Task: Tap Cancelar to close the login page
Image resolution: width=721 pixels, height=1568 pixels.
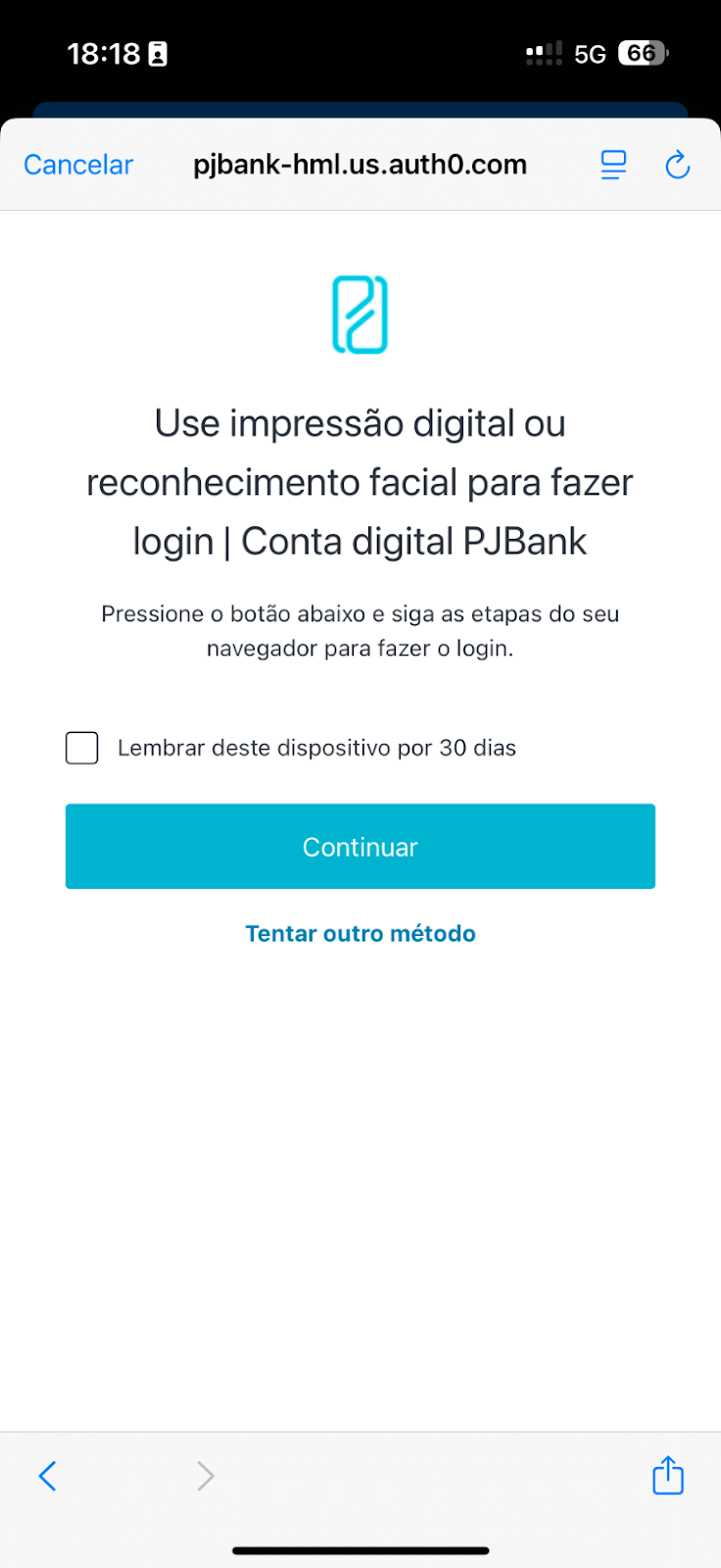Action: click(78, 165)
